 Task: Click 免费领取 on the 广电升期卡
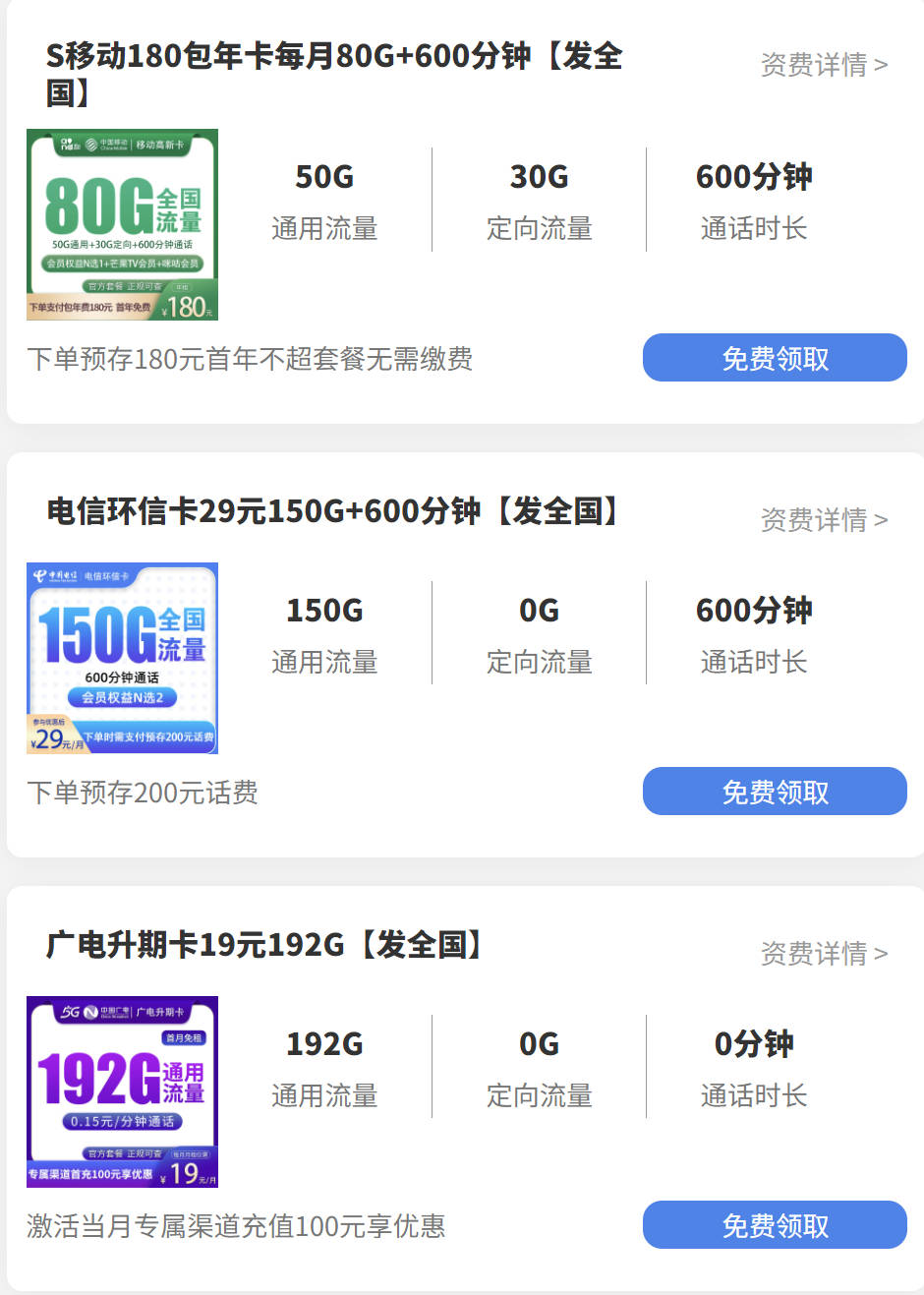point(775,1225)
